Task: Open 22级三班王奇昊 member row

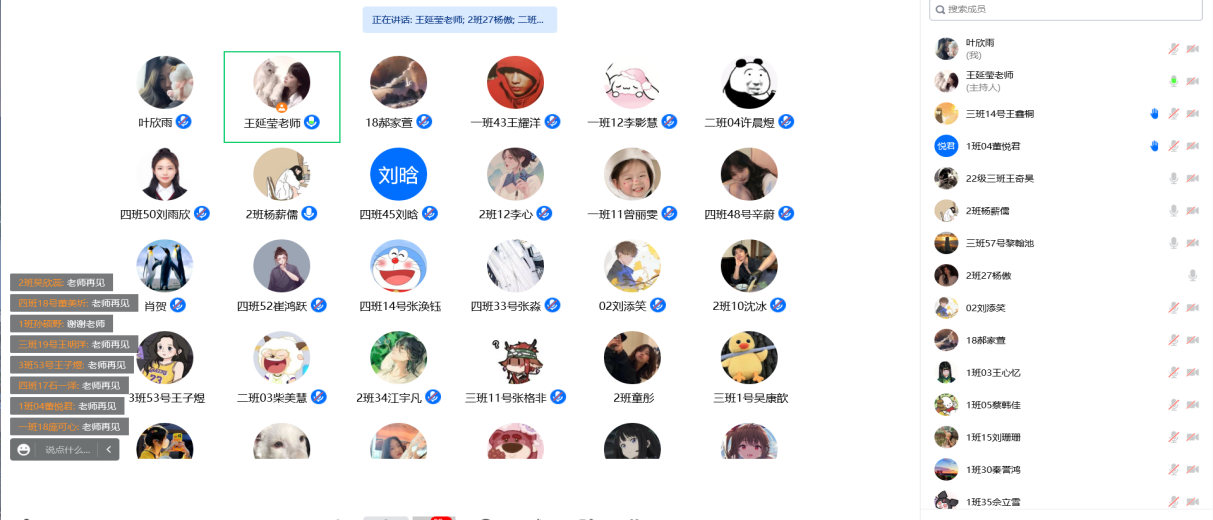Action: coord(1000,178)
